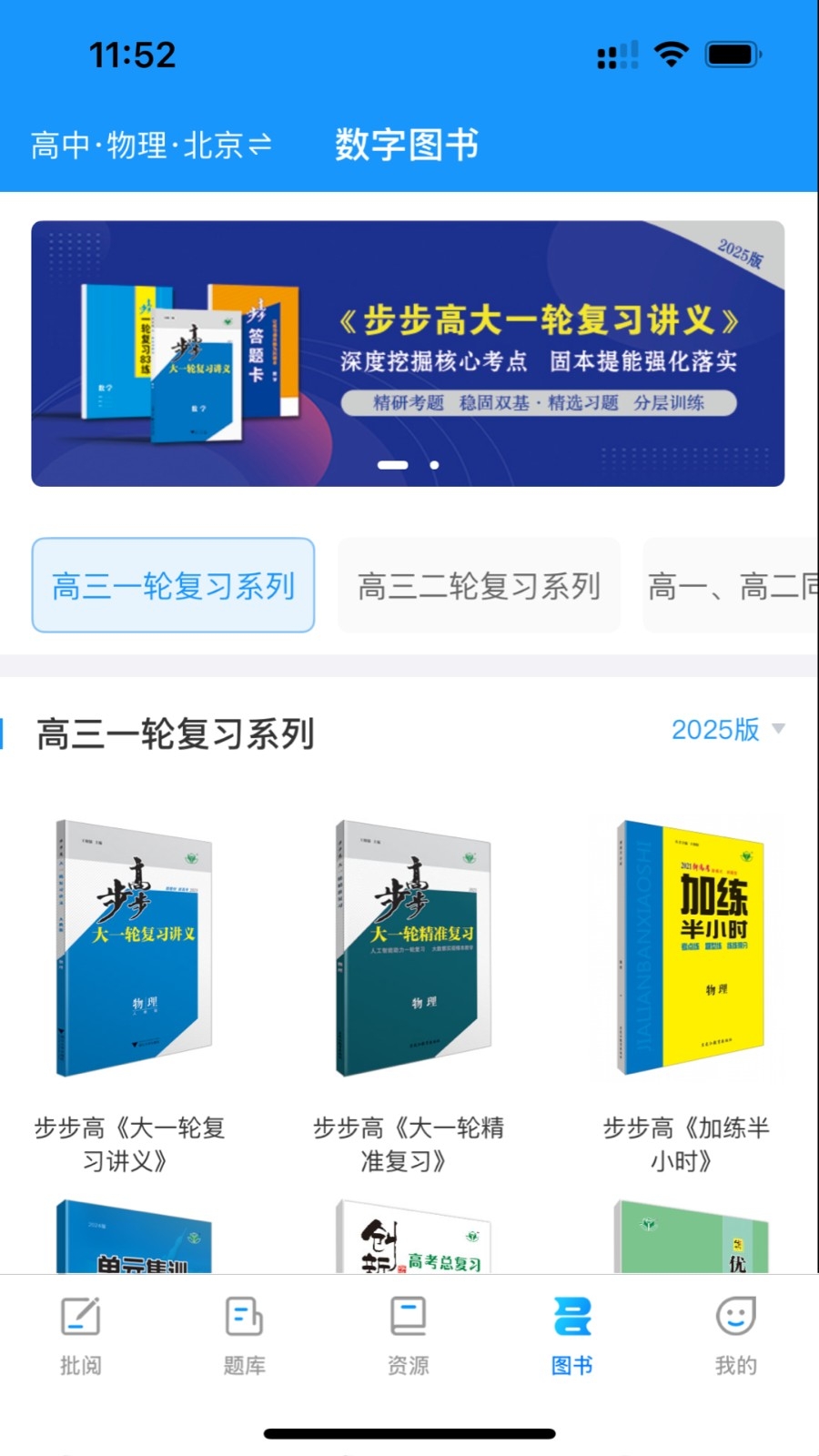Select 高三二轮复习系列 chip
This screenshot has height=1456, width=819.
tap(479, 585)
